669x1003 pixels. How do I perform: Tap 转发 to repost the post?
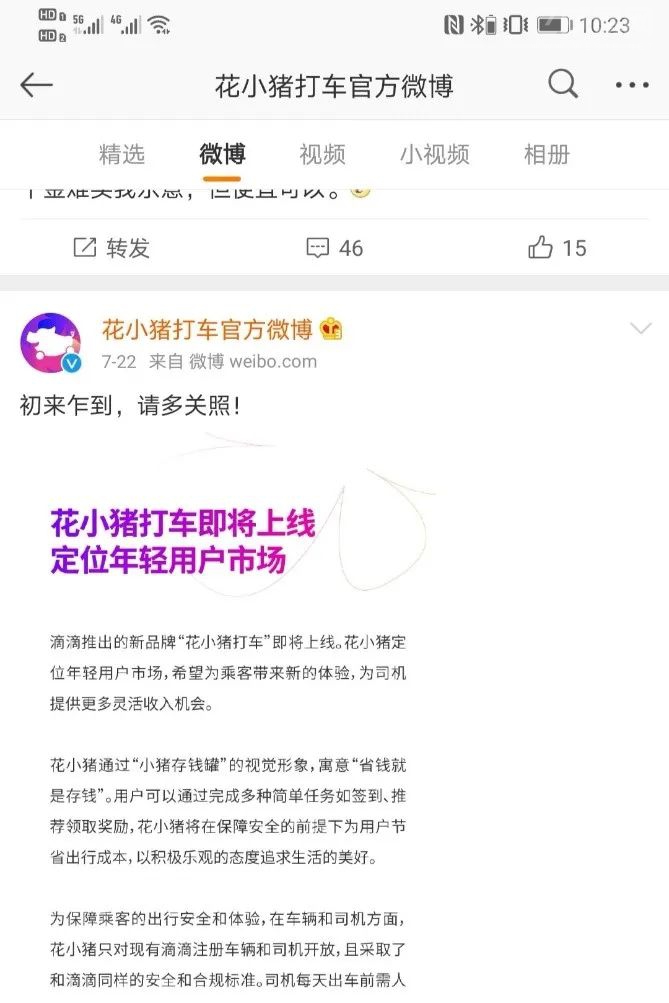112,248
